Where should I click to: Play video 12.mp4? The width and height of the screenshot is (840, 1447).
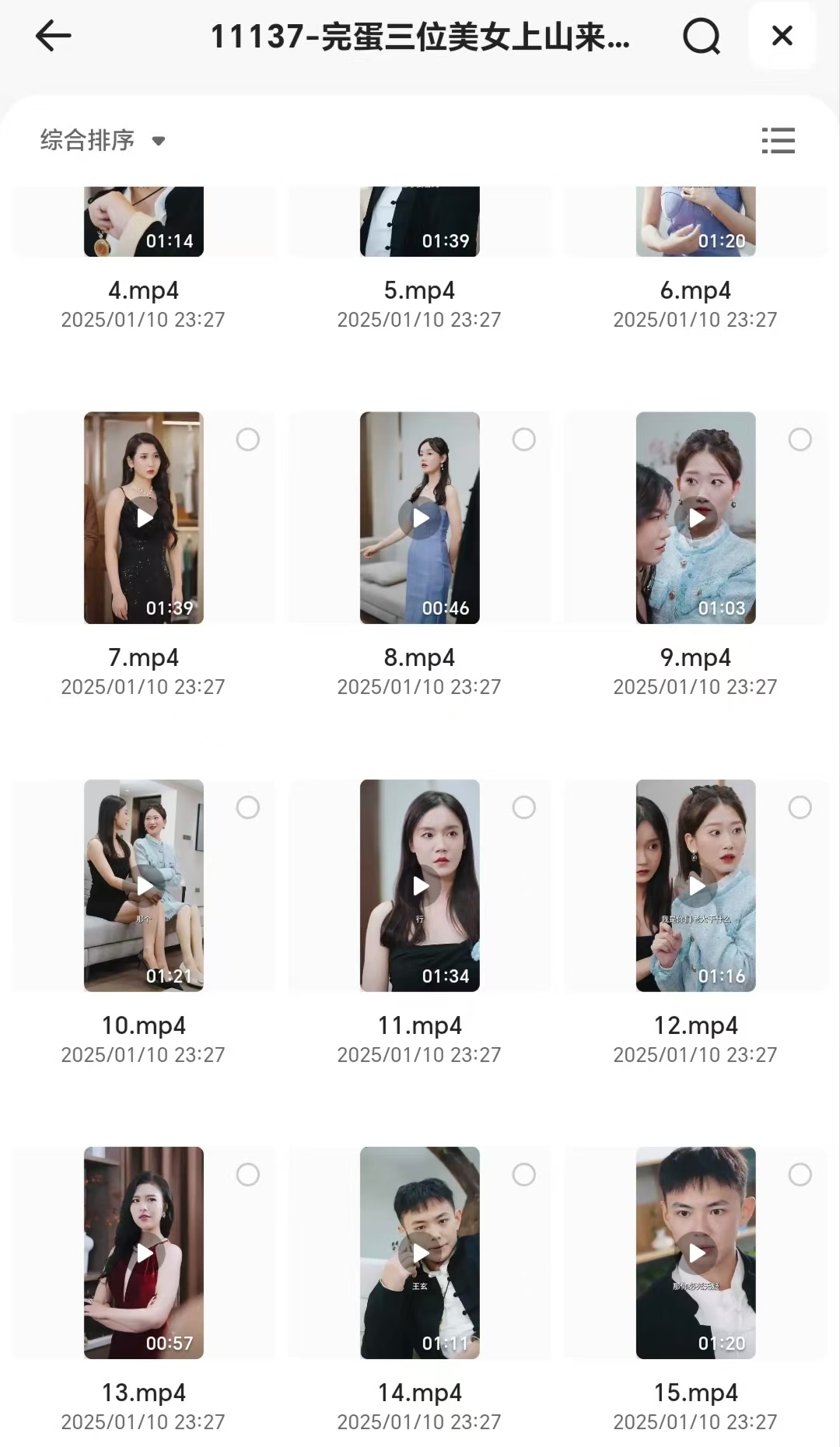(695, 885)
